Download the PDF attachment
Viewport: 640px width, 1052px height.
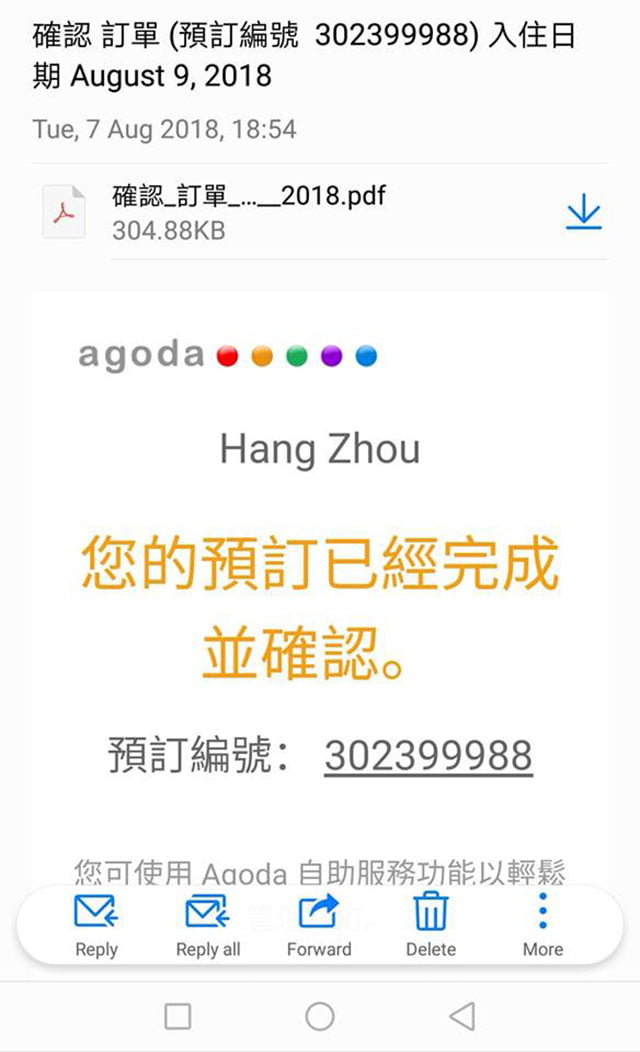[583, 212]
